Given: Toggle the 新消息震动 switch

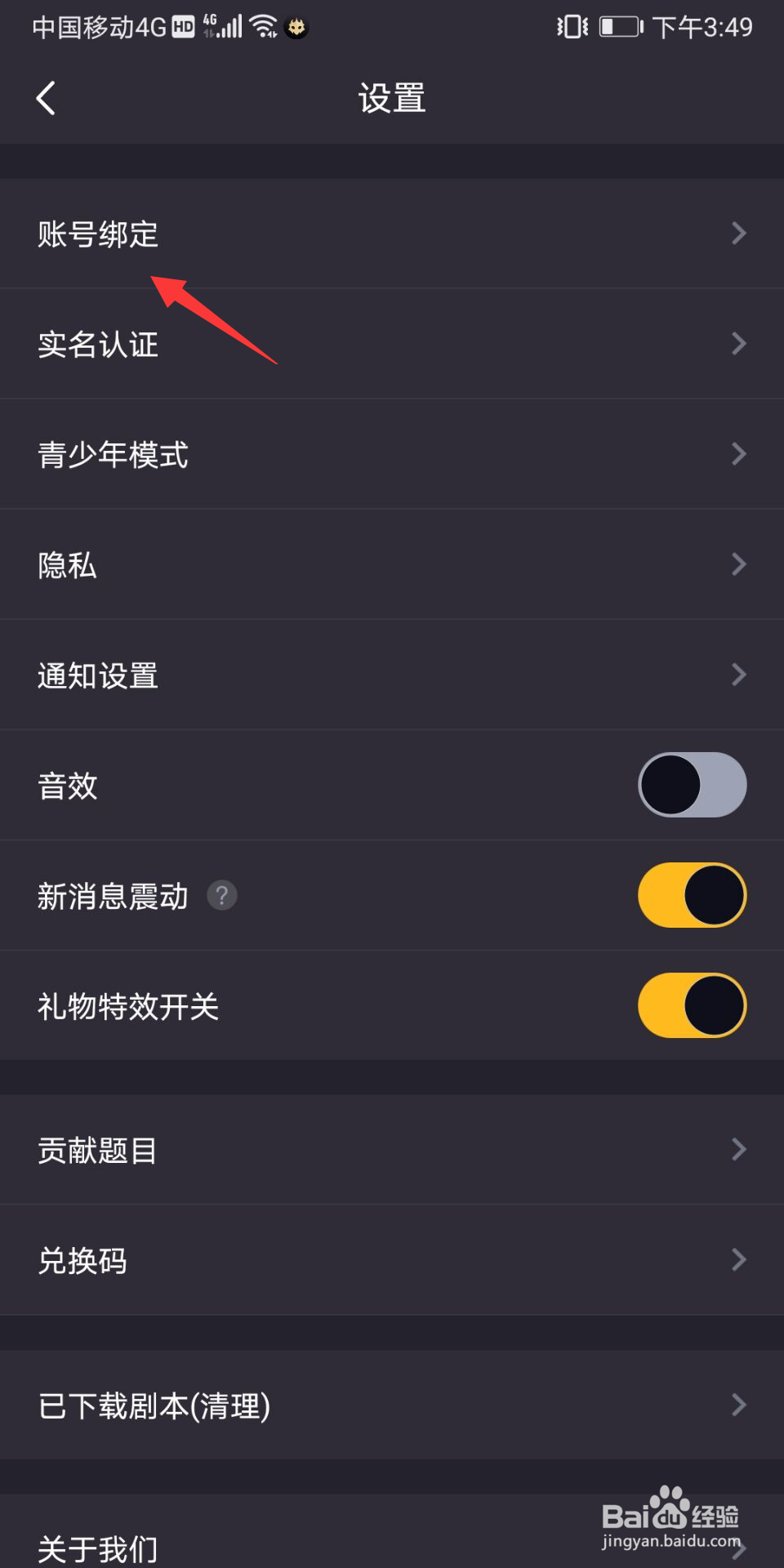Looking at the screenshot, I should pos(692,895).
